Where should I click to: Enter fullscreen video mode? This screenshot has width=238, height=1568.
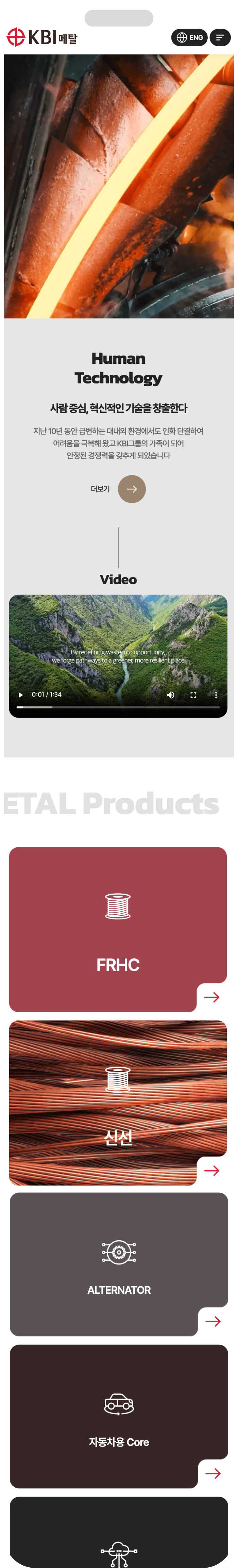(x=193, y=695)
